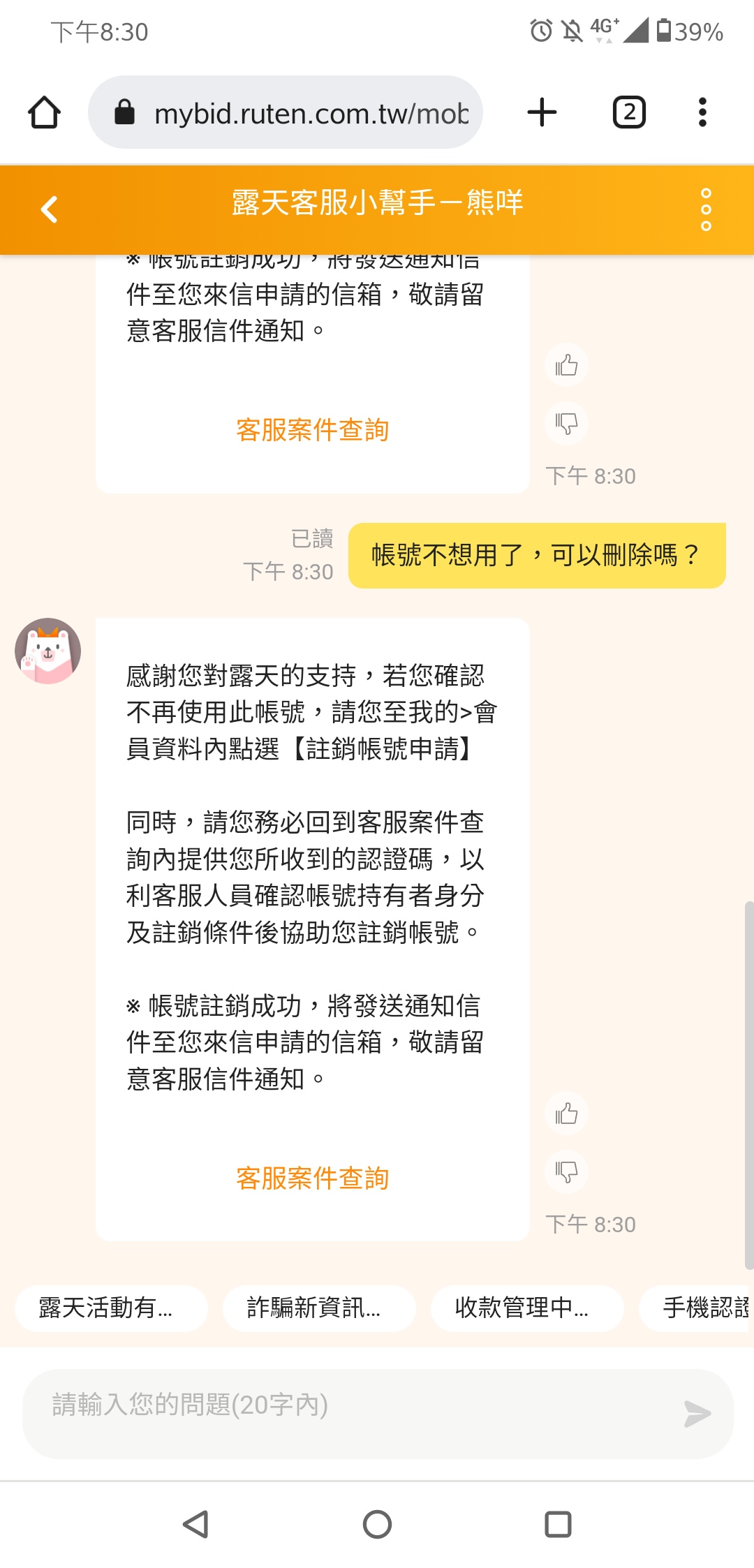The image size is (754, 1568).
Task: Select the 詐騙新資訊... quick reply chip
Action: (318, 1309)
